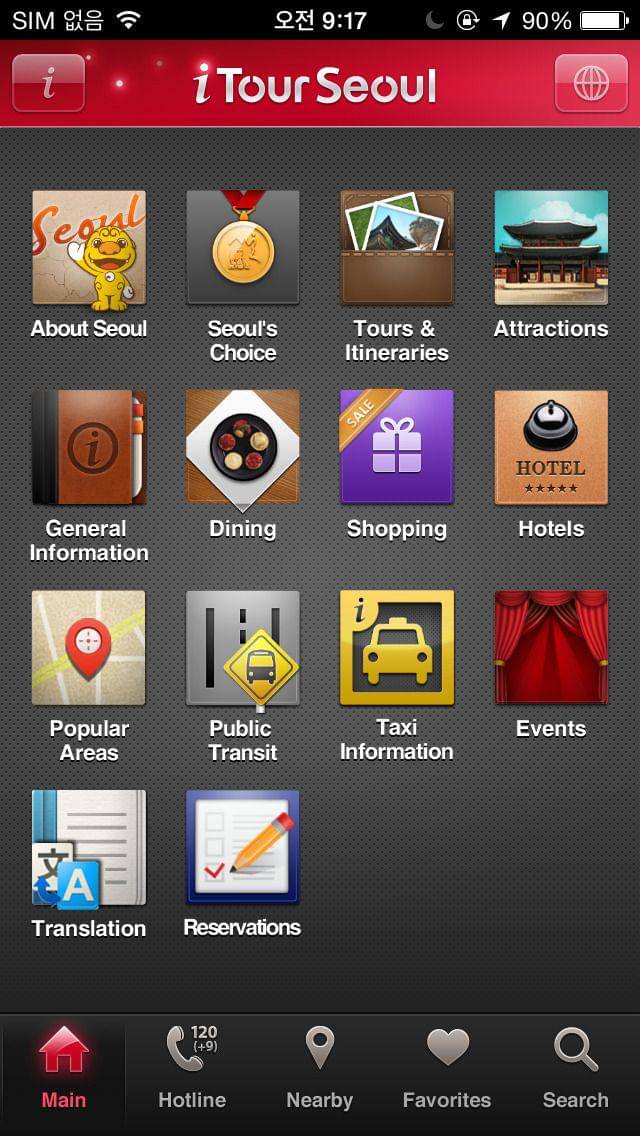640x1136 pixels.
Task: Open the language globe icon
Action: 591,83
